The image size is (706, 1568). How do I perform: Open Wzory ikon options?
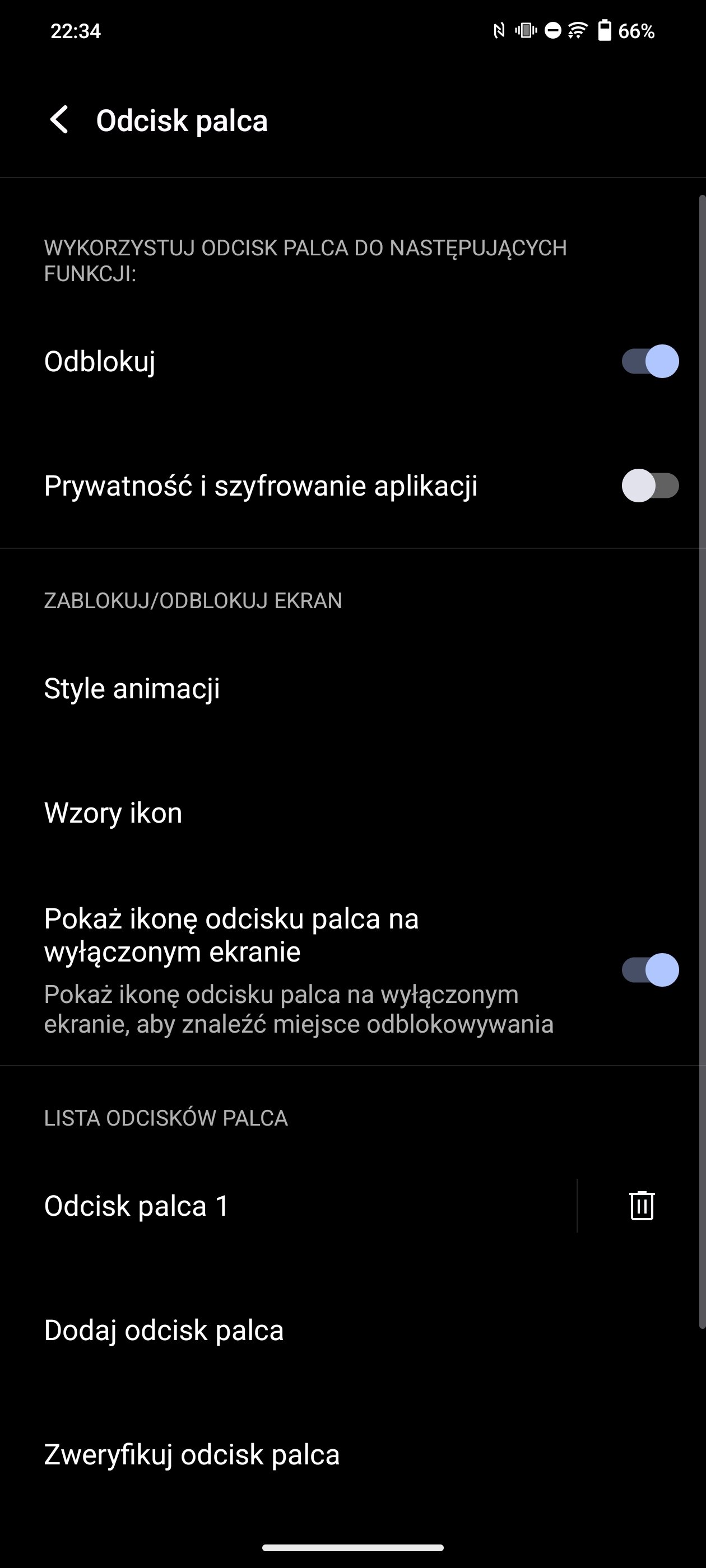click(113, 813)
